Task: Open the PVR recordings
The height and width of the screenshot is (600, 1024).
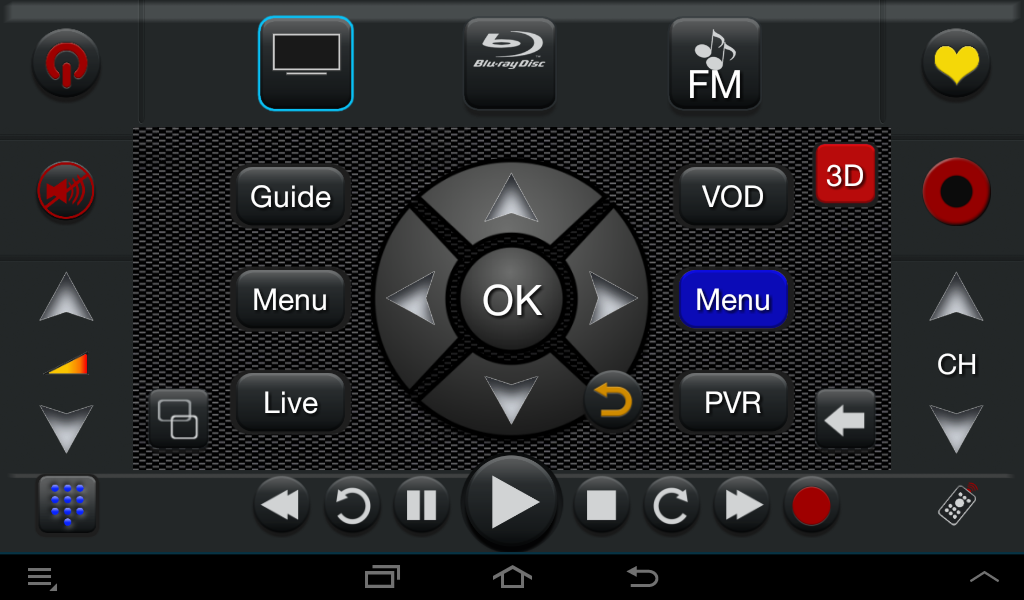Action: click(733, 402)
